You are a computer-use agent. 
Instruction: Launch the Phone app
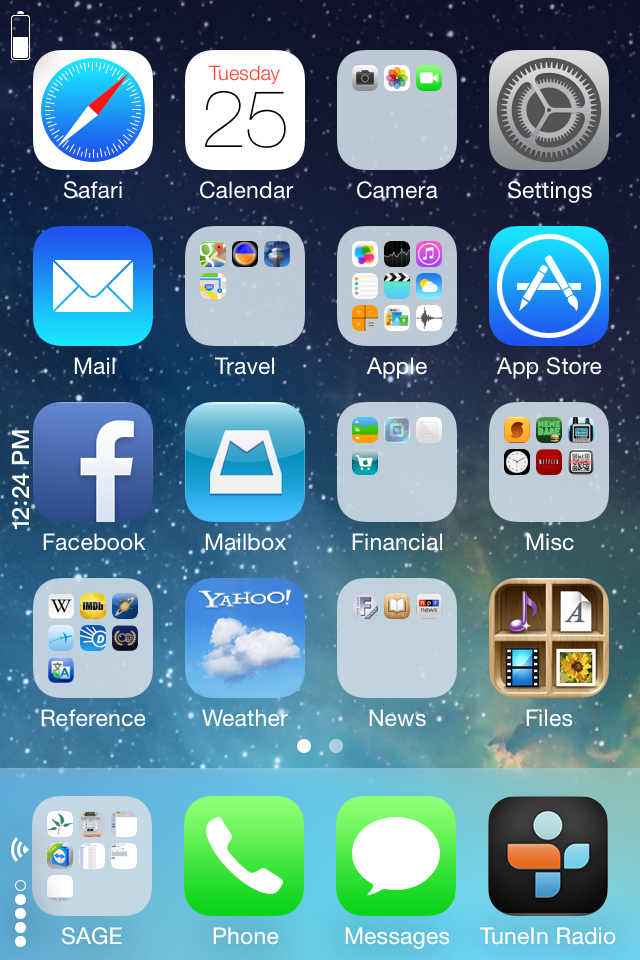[x=244, y=856]
